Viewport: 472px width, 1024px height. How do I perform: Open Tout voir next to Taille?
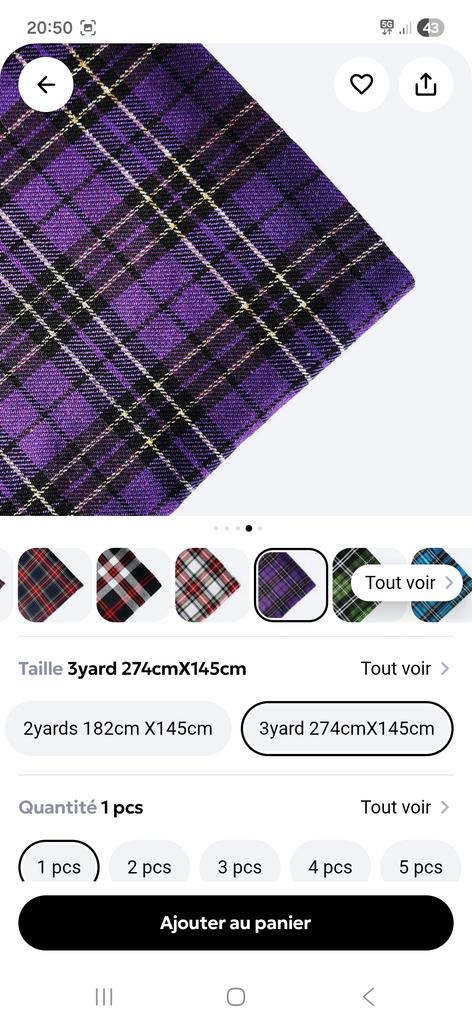pyautogui.click(x=405, y=669)
